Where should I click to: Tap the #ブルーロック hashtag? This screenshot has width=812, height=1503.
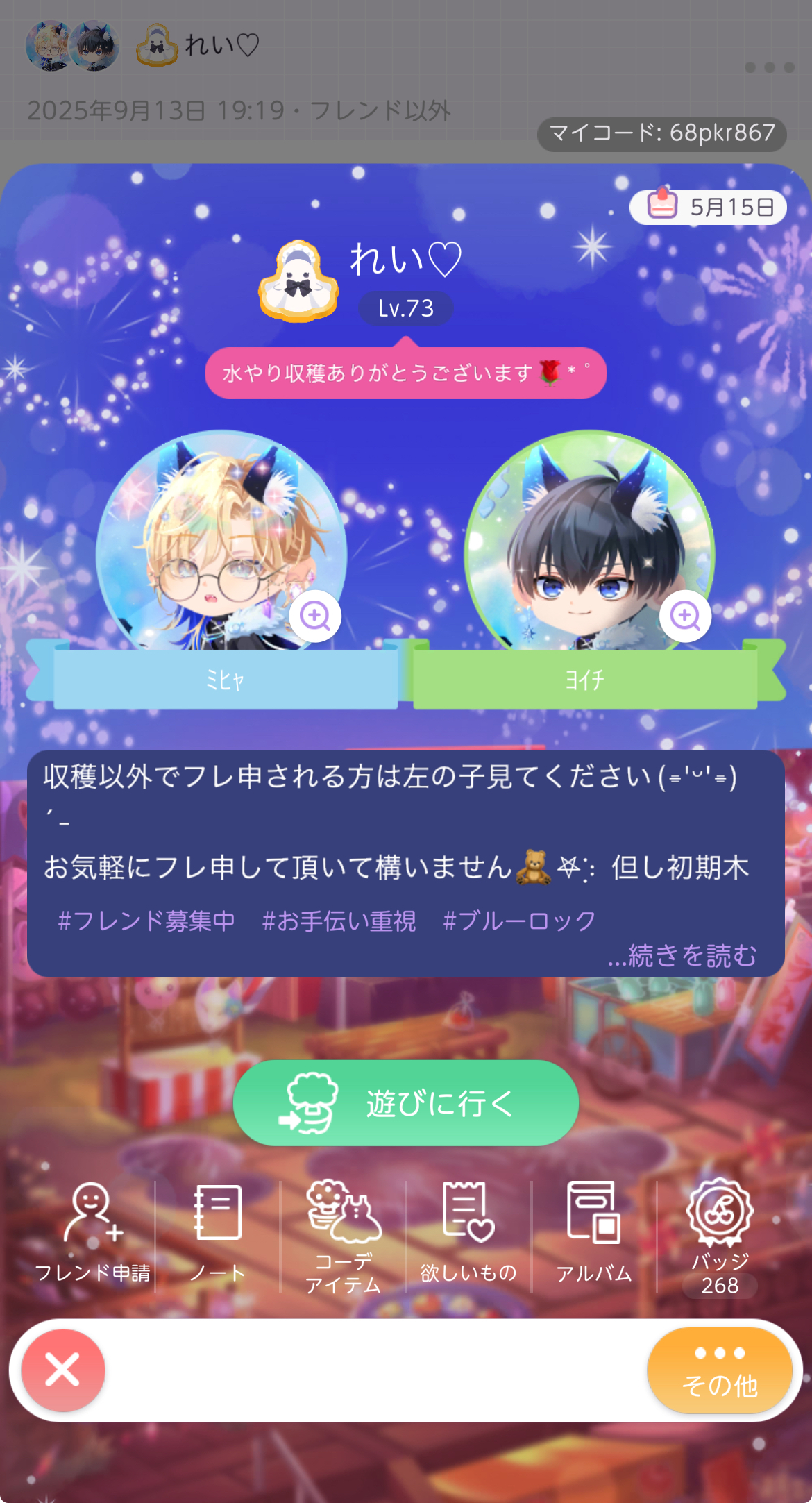tap(519, 921)
